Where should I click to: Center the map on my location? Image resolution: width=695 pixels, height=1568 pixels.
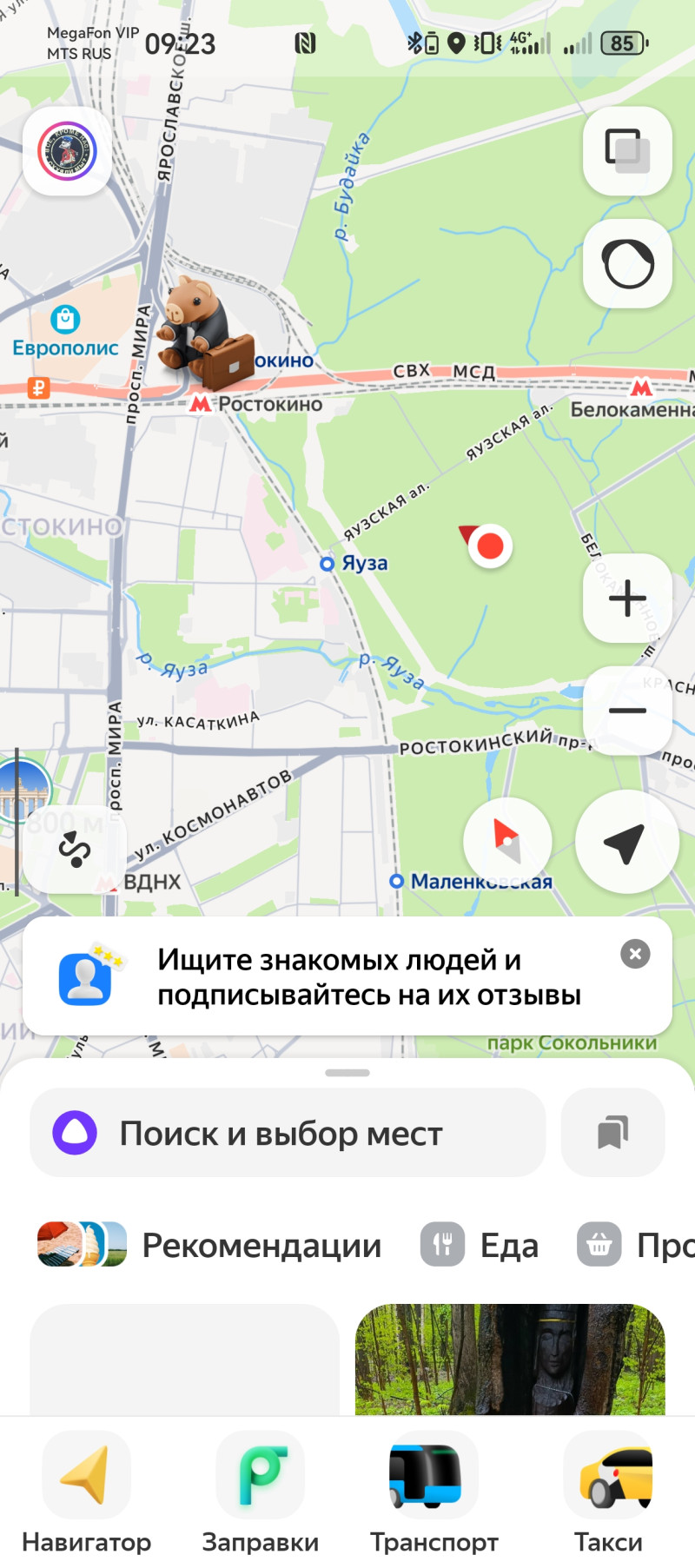625,841
